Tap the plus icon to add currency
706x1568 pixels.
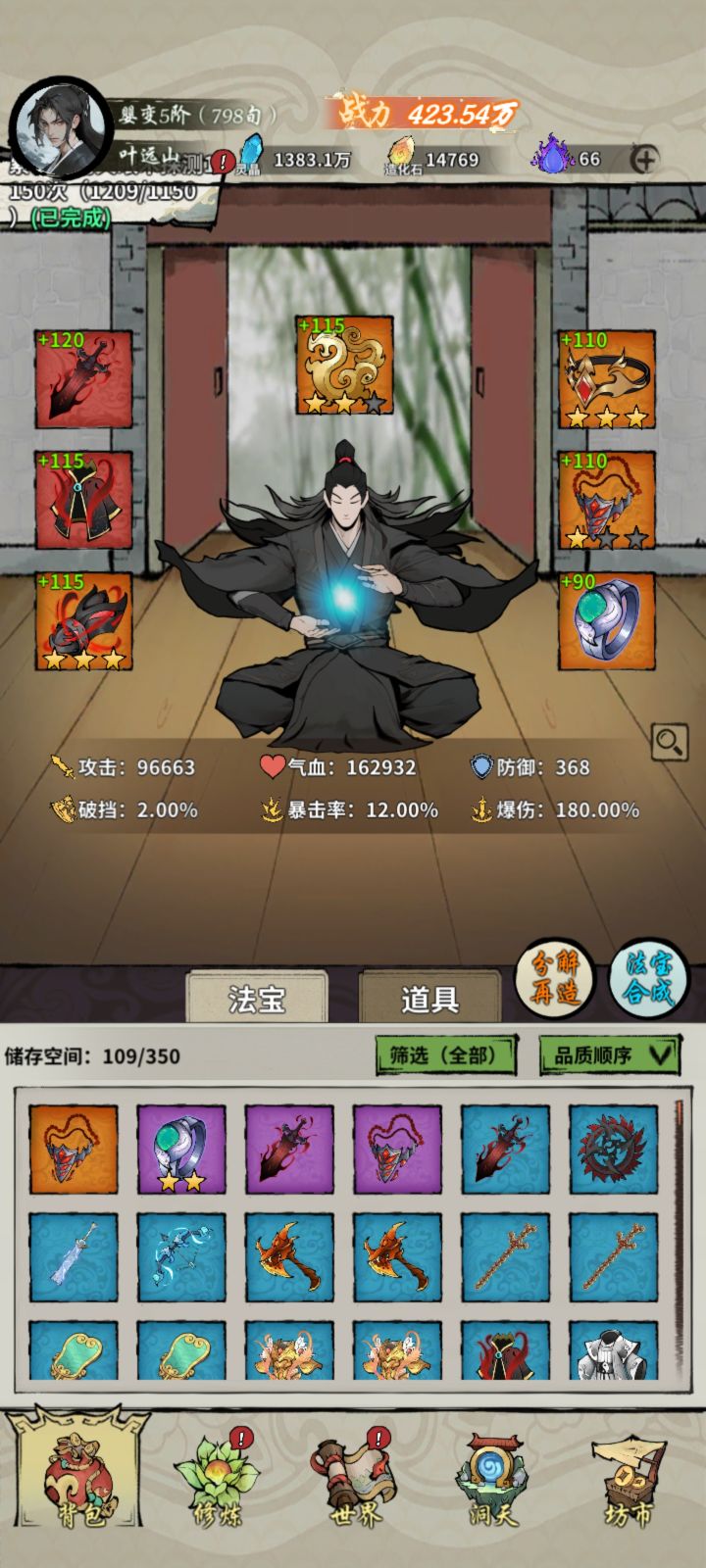(644, 159)
